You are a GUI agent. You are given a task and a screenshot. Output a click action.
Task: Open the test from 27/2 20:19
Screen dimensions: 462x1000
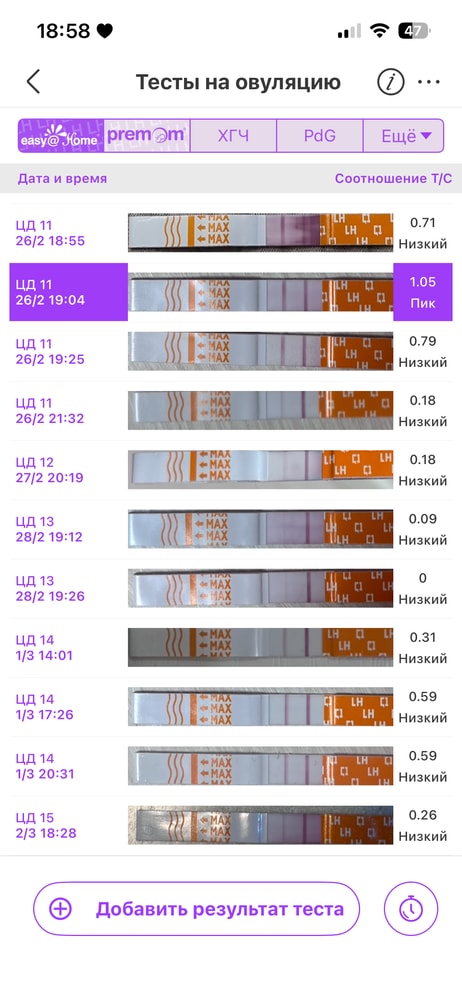[231, 470]
